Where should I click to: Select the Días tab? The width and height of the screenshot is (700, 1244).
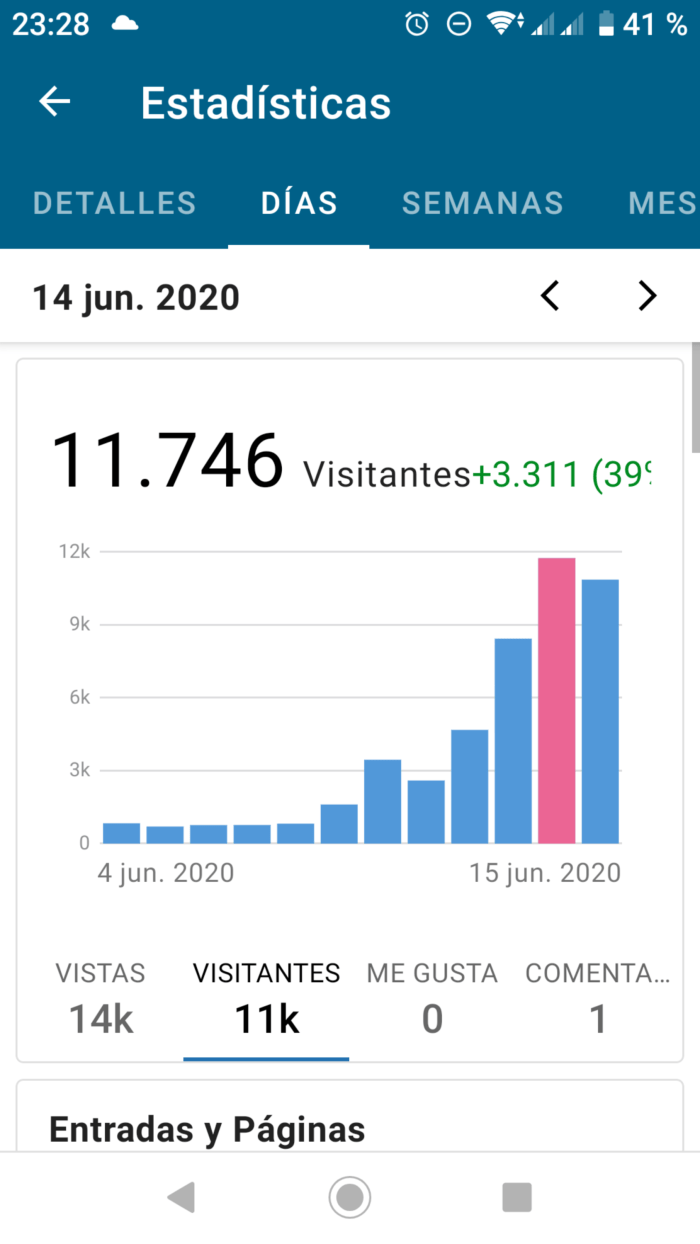pos(299,203)
